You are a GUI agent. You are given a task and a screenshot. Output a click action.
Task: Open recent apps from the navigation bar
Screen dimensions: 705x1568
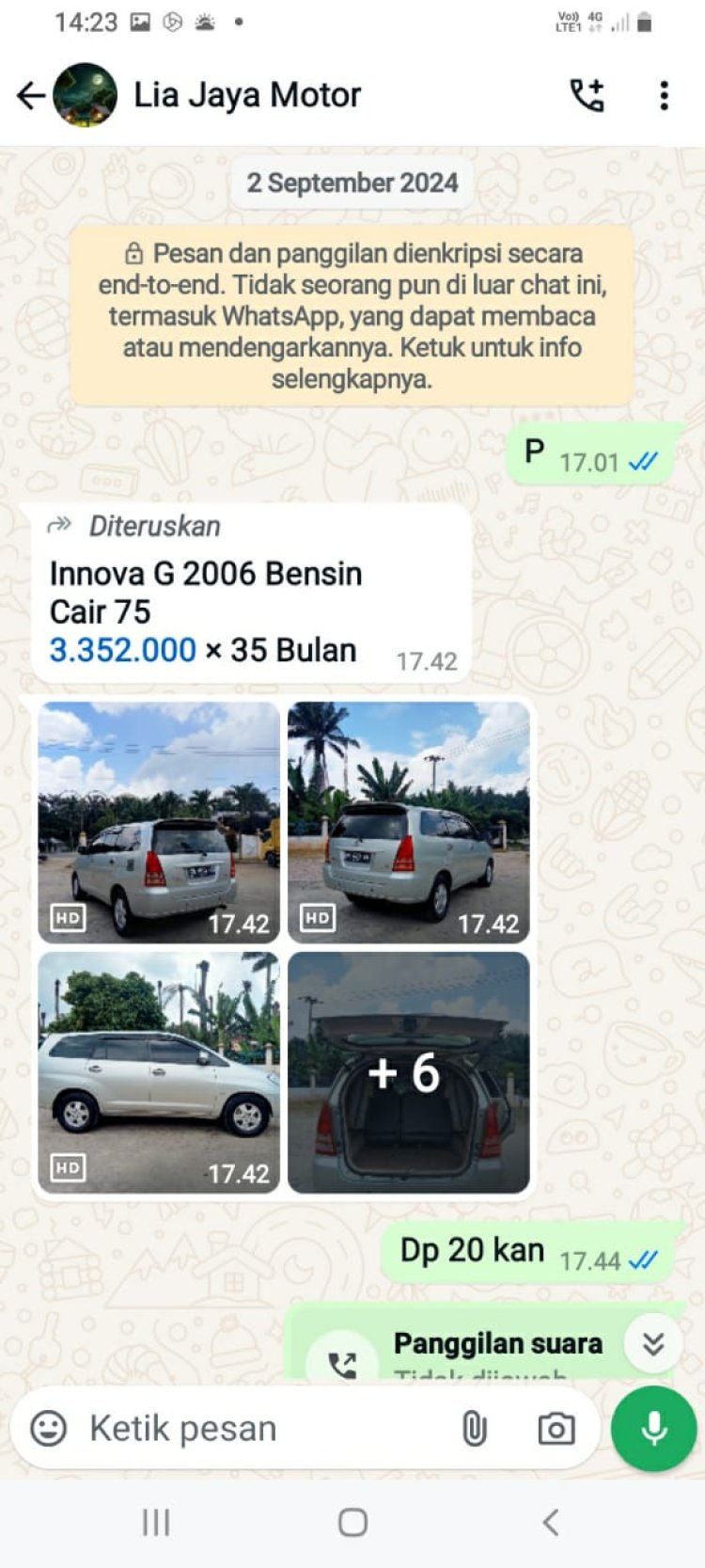[x=156, y=1522]
